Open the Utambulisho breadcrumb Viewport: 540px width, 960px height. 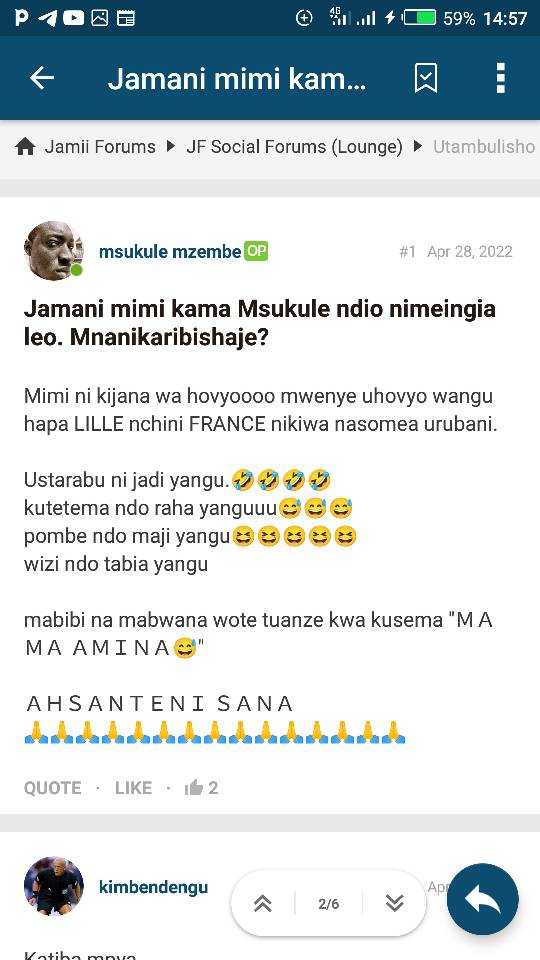484,147
